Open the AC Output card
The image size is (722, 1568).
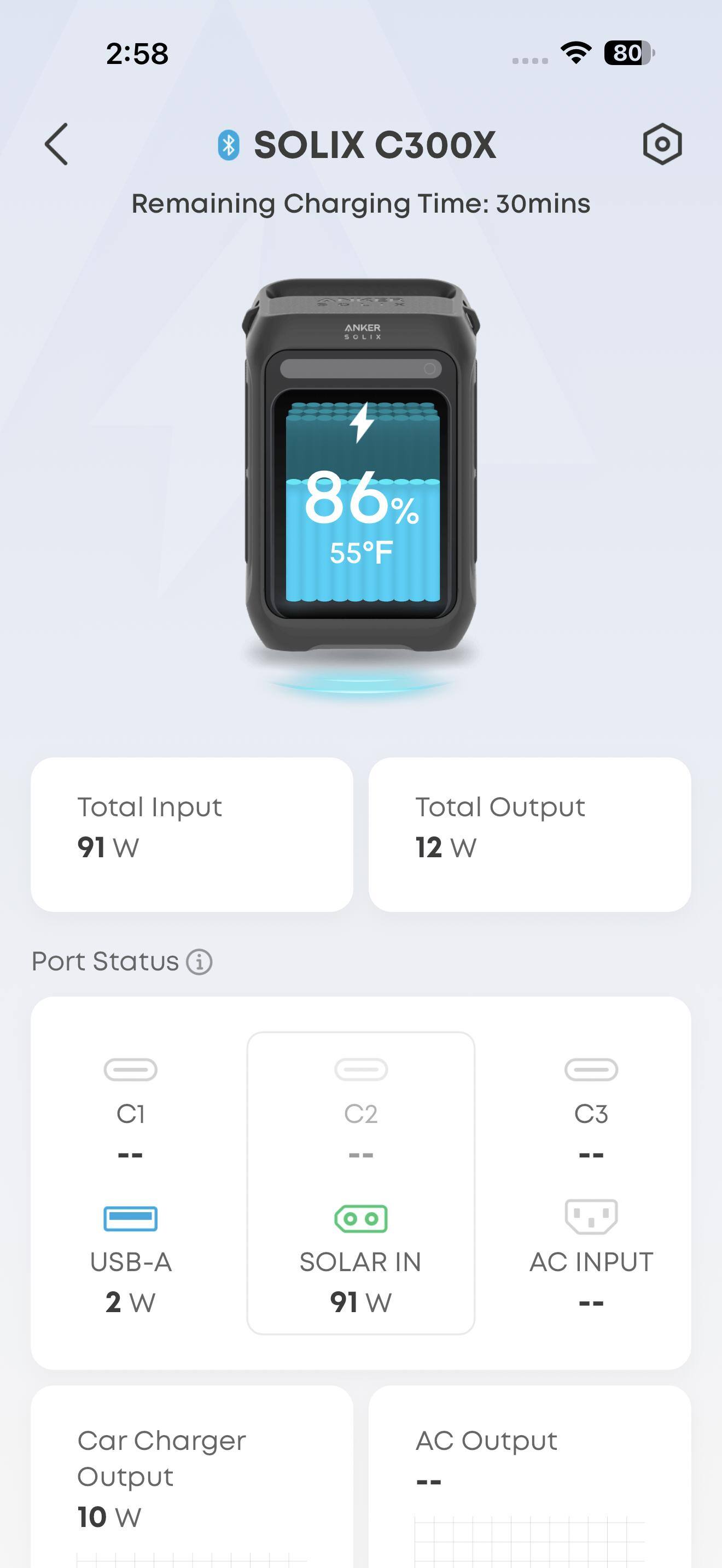(529, 1479)
